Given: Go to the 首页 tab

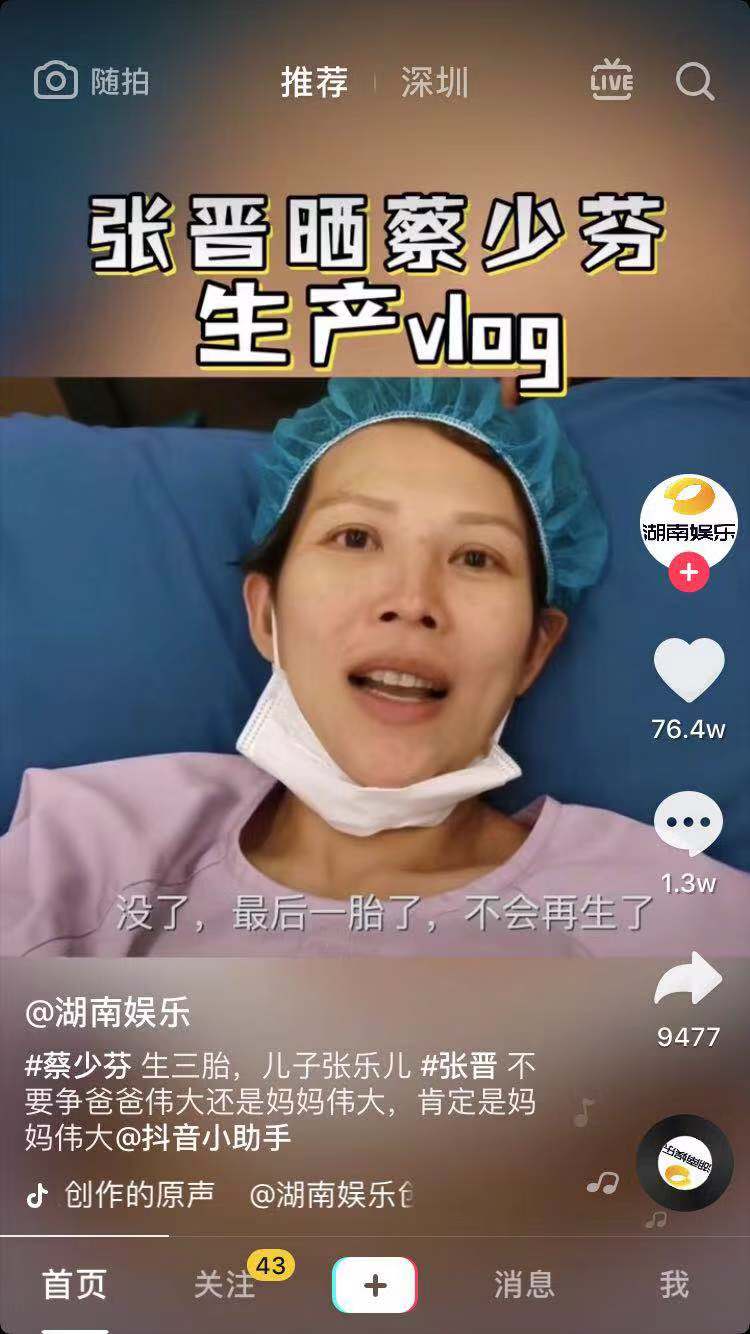Looking at the screenshot, I should point(74,1285).
